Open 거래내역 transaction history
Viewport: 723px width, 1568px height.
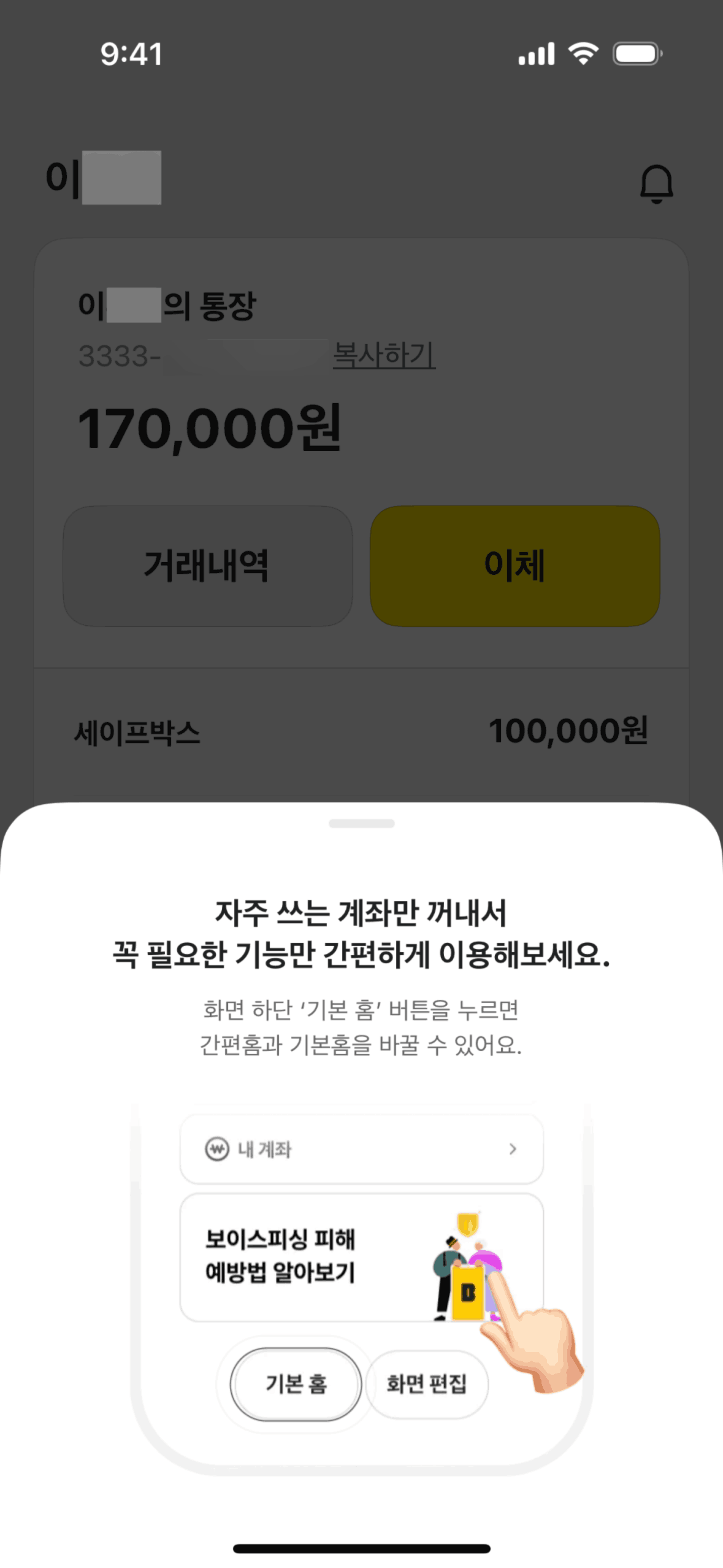pyautogui.click(x=207, y=565)
